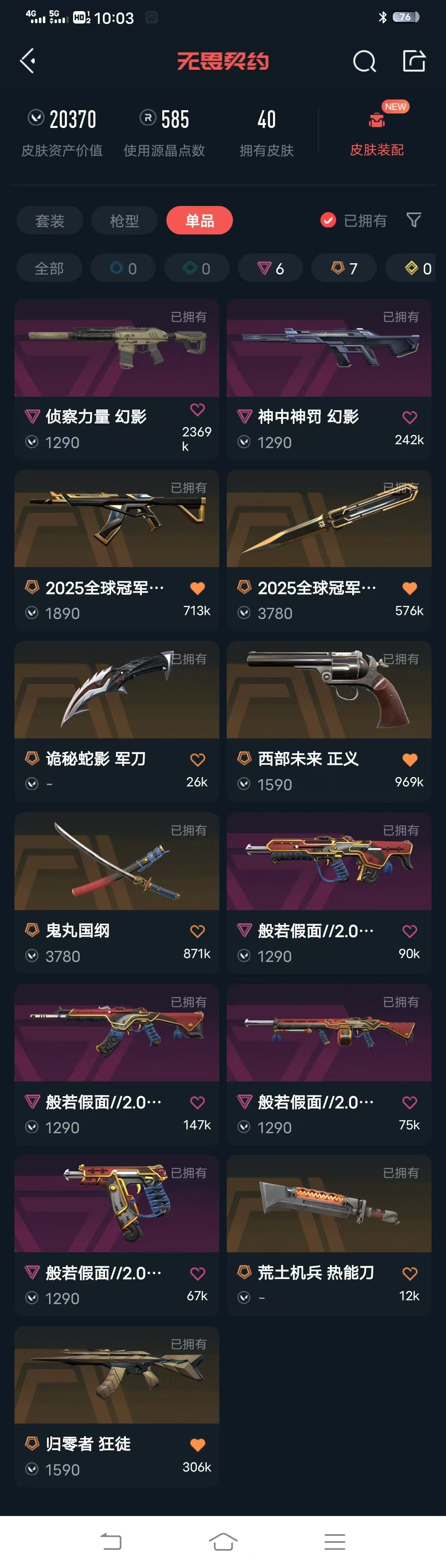Select the 全部 rarity chip
The width and height of the screenshot is (446, 1568).
[49, 268]
